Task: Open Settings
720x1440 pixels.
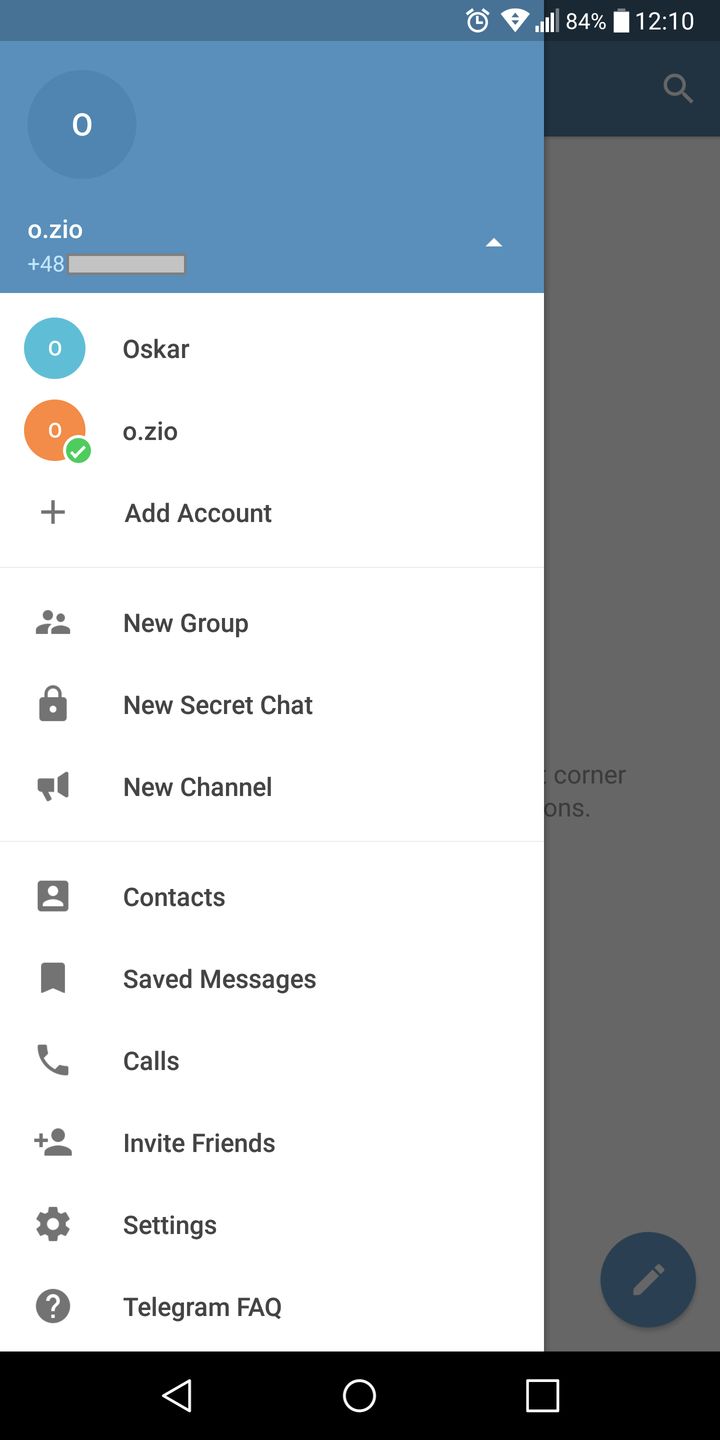Action: pos(169,1225)
